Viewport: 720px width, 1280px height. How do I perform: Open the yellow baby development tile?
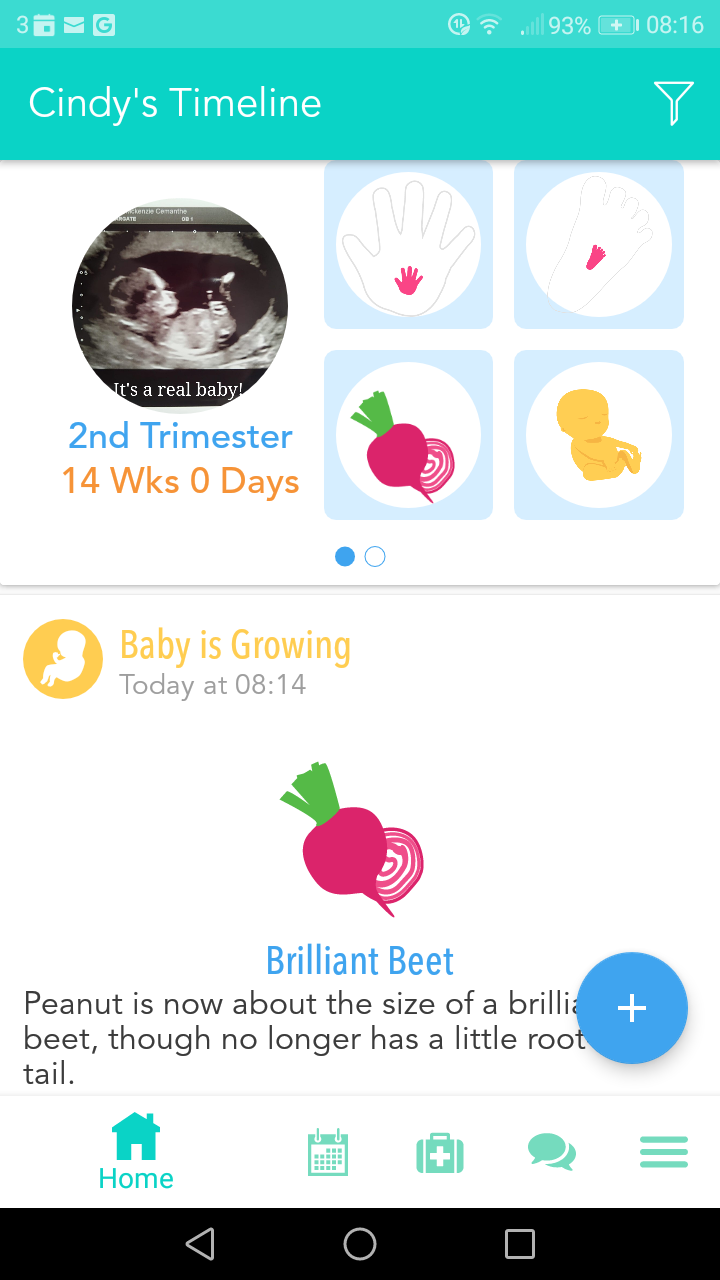coord(598,435)
